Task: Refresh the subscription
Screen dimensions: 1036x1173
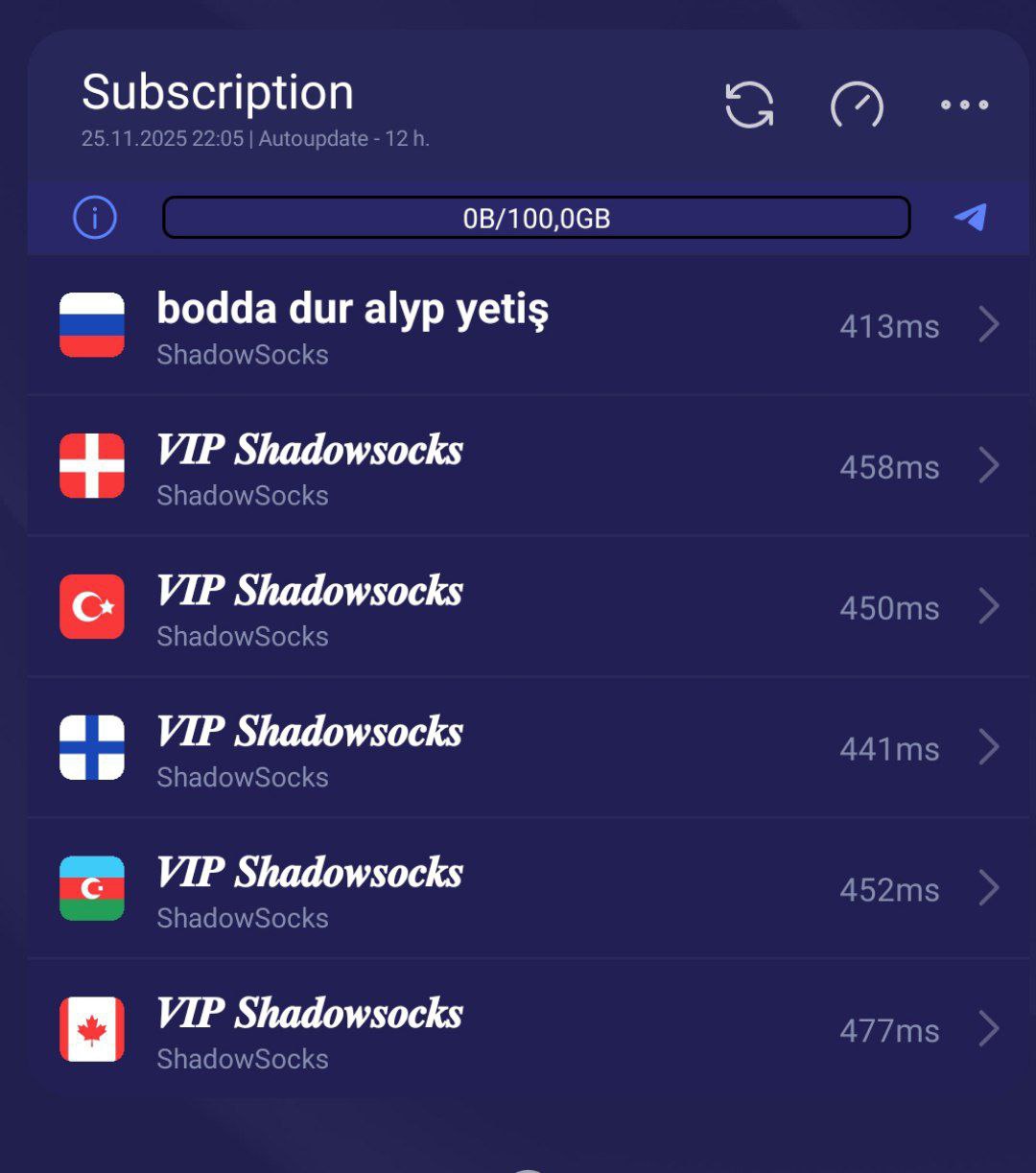Action: click(x=749, y=105)
